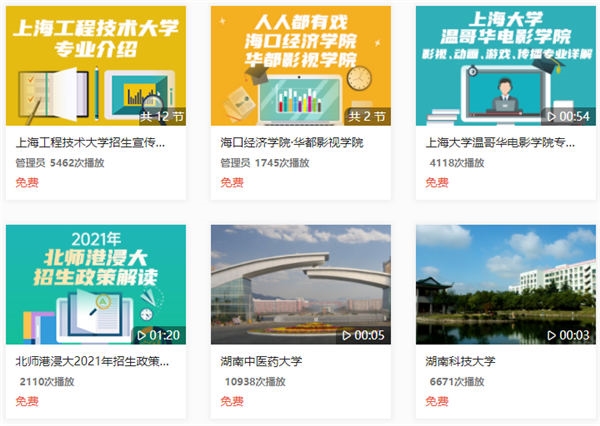Image resolution: width=600 pixels, height=426 pixels.
Task: Open the 上海工程技术大学 admissions video course
Action: pyautogui.click(x=95, y=66)
